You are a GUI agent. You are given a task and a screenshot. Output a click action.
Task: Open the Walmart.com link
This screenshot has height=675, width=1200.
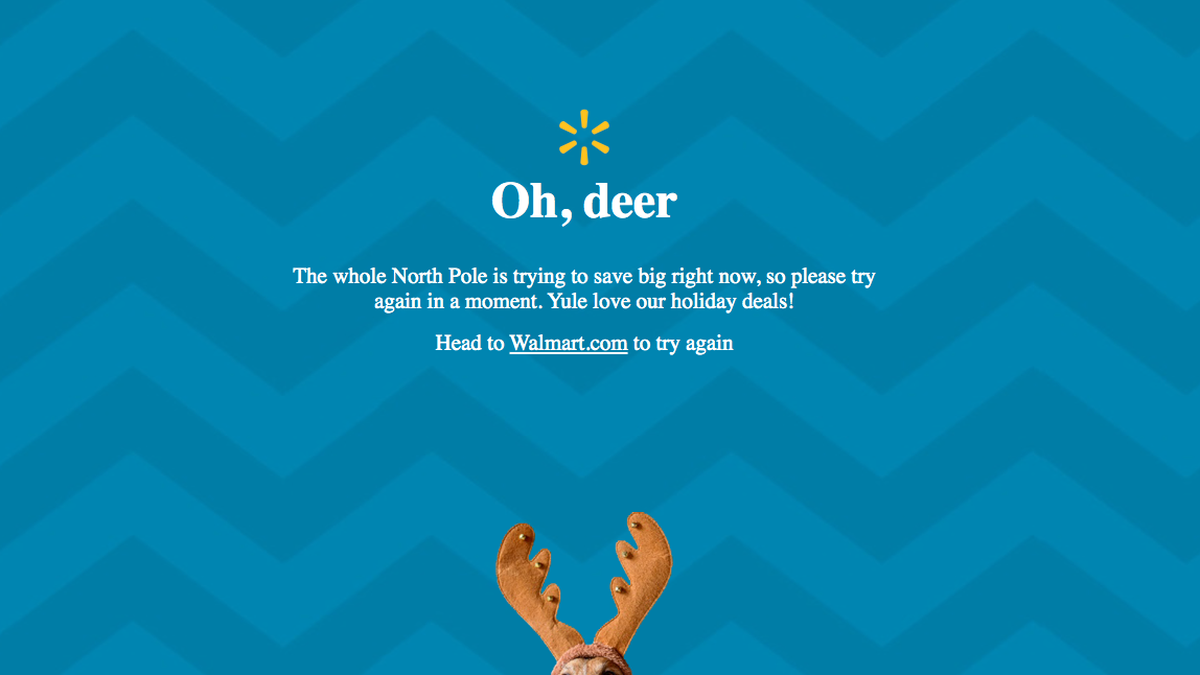click(568, 343)
